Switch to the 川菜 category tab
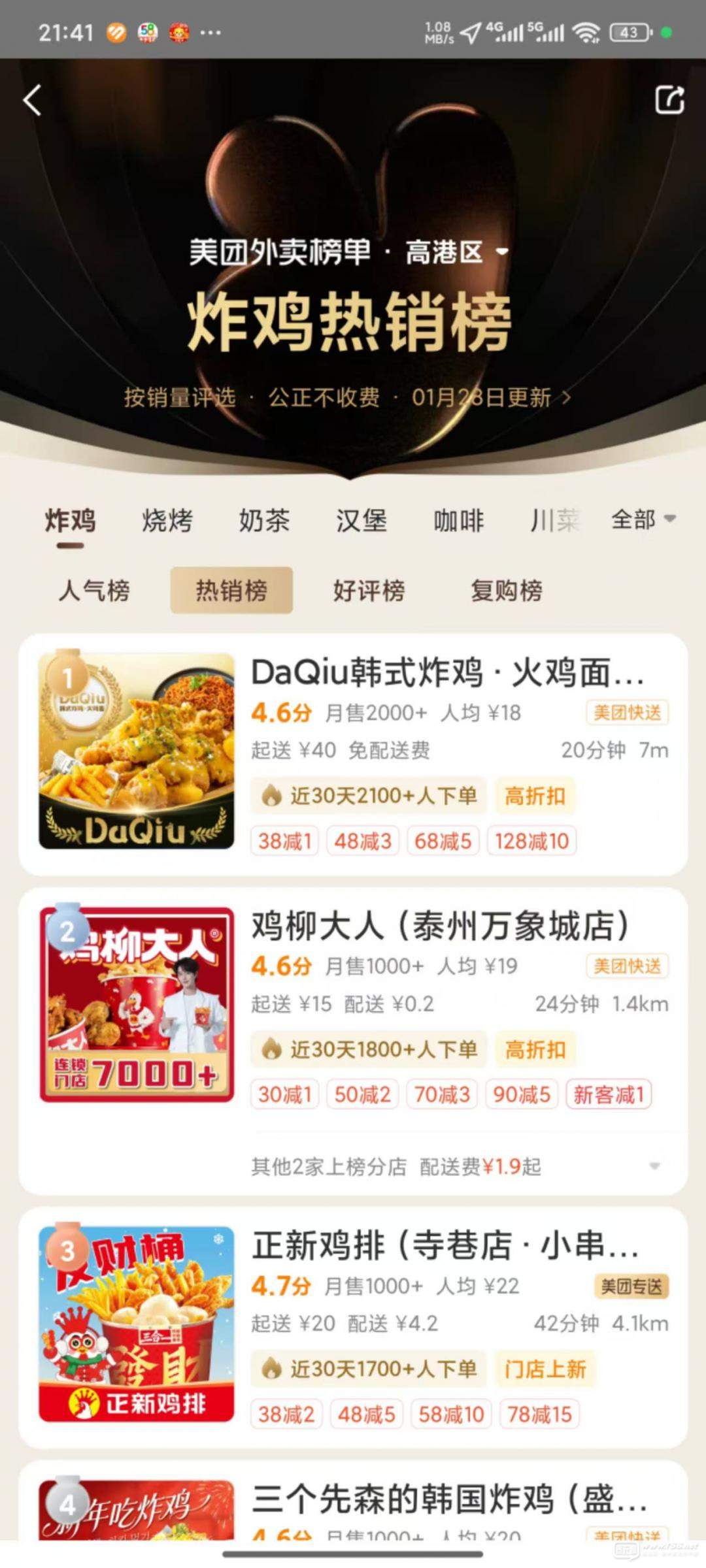 (554, 521)
